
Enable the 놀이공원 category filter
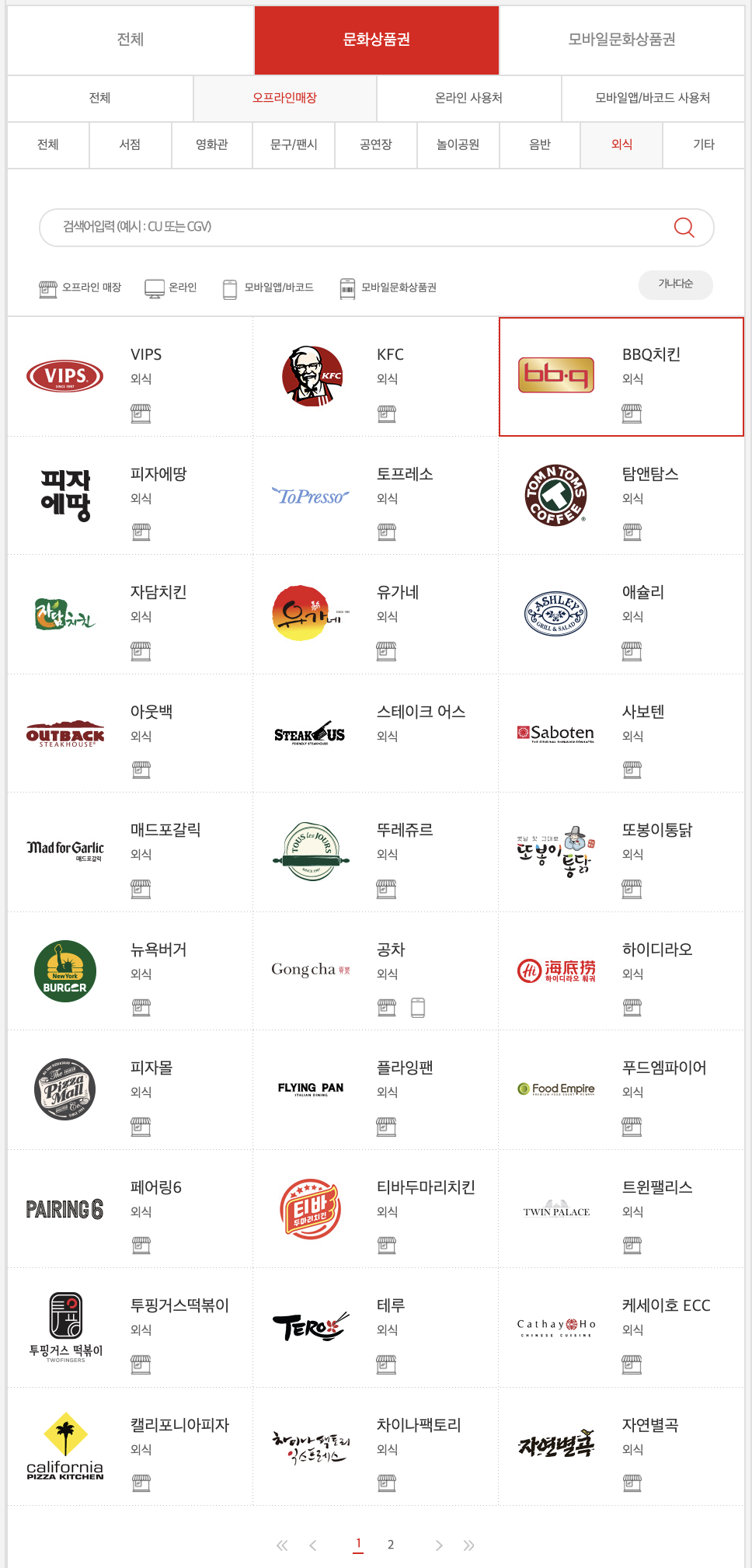tap(457, 145)
